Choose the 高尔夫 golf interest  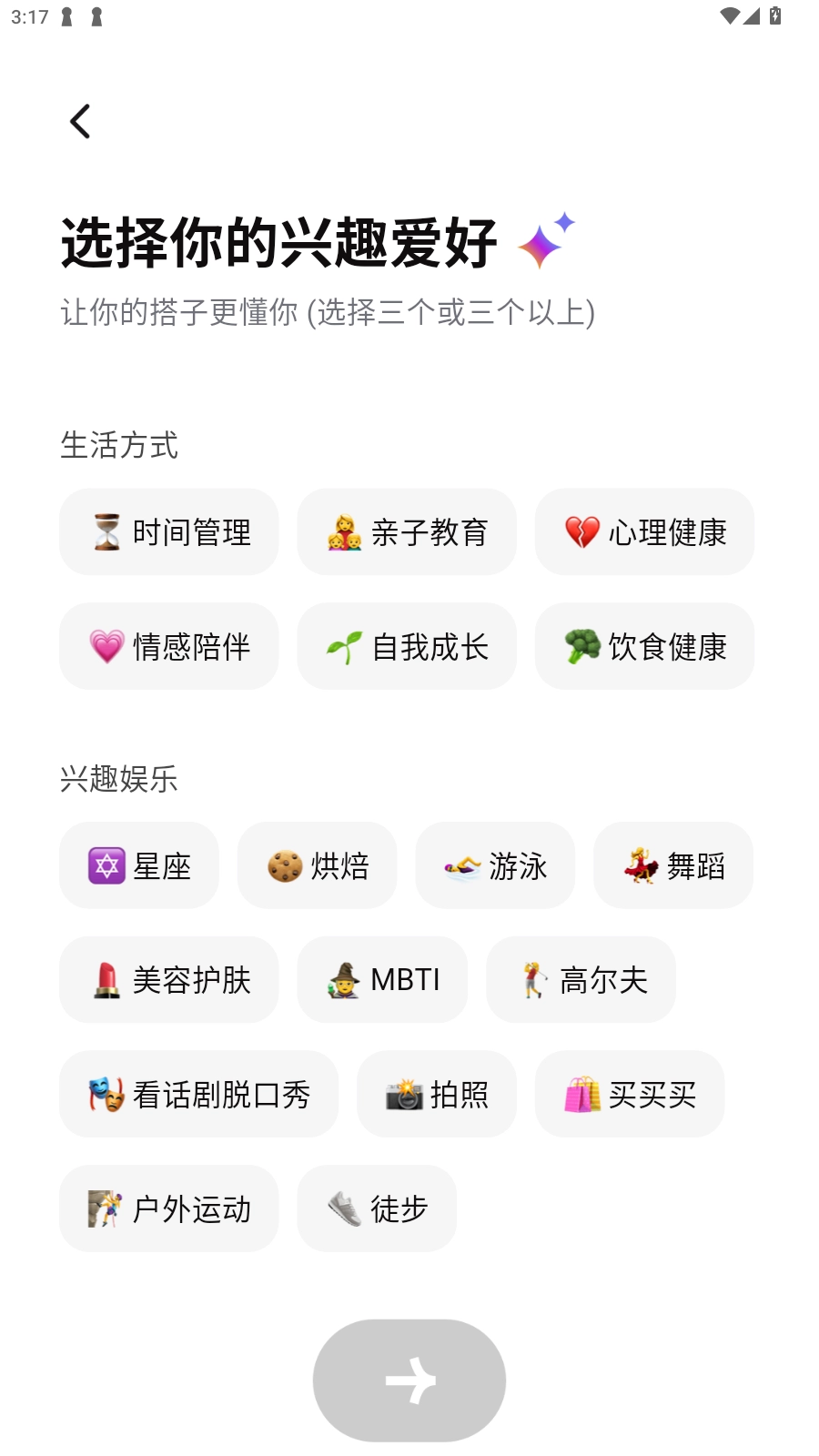tap(581, 979)
